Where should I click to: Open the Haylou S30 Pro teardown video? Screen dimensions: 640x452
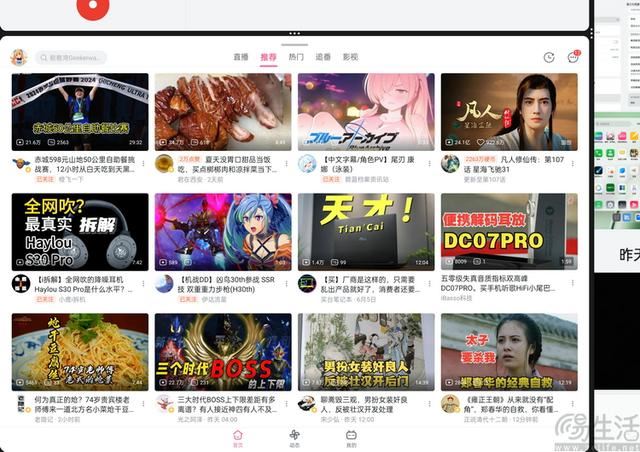[80, 232]
